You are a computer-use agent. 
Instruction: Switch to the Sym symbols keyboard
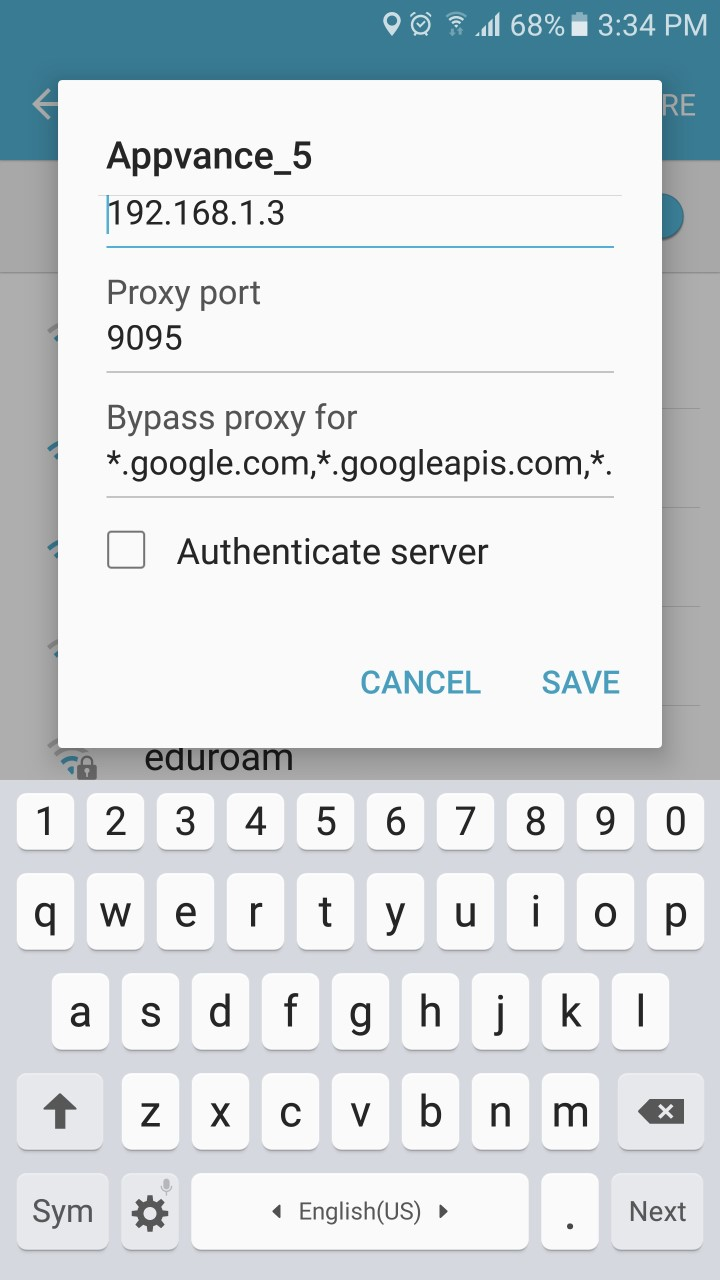62,1211
